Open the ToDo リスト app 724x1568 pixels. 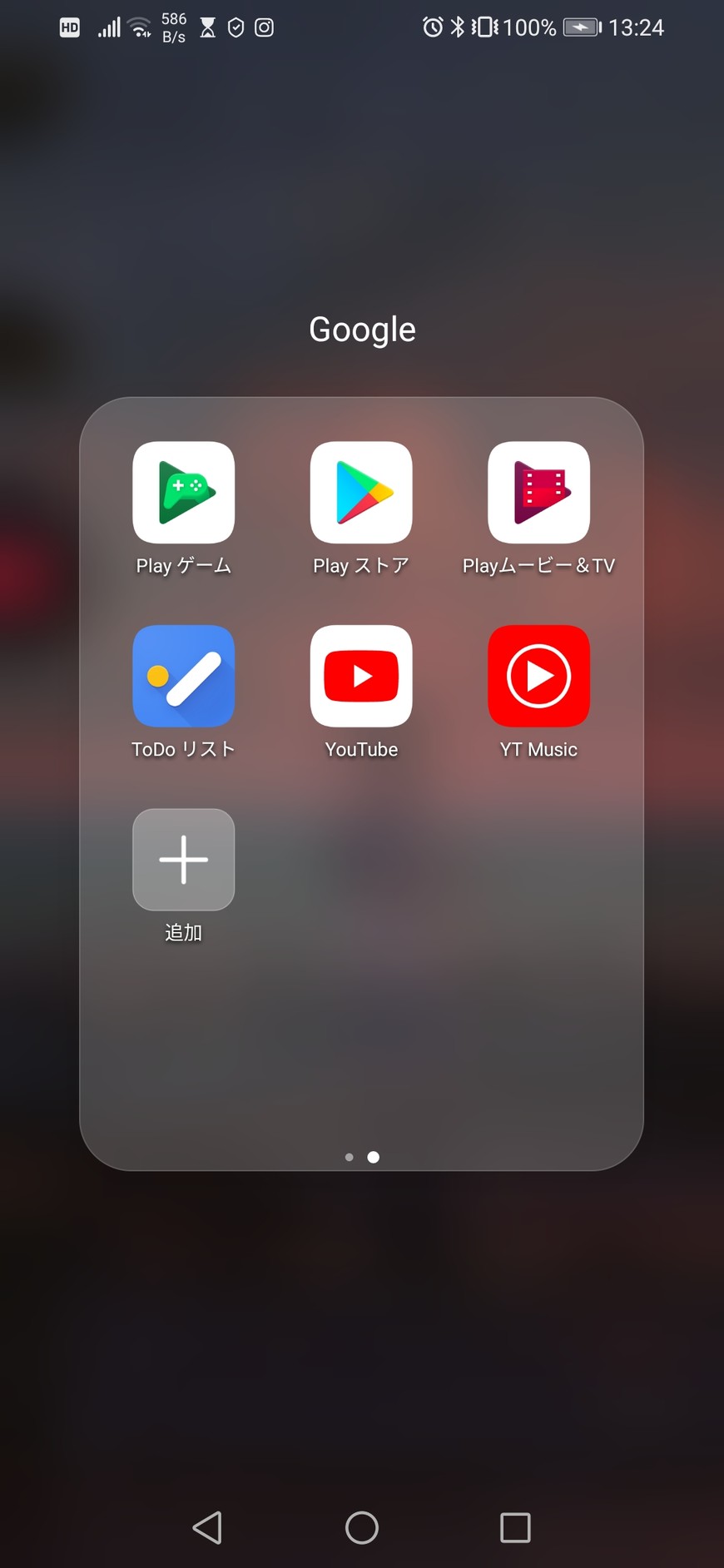coord(183,676)
